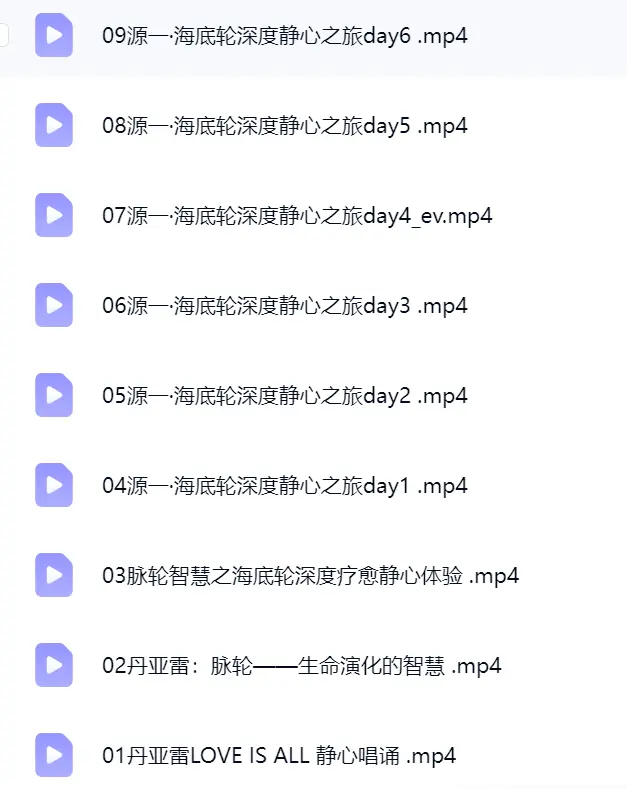The width and height of the screenshot is (627, 789).
Task: Tick the checkbox beside the 09 day6 file
Action: (x=3, y=35)
